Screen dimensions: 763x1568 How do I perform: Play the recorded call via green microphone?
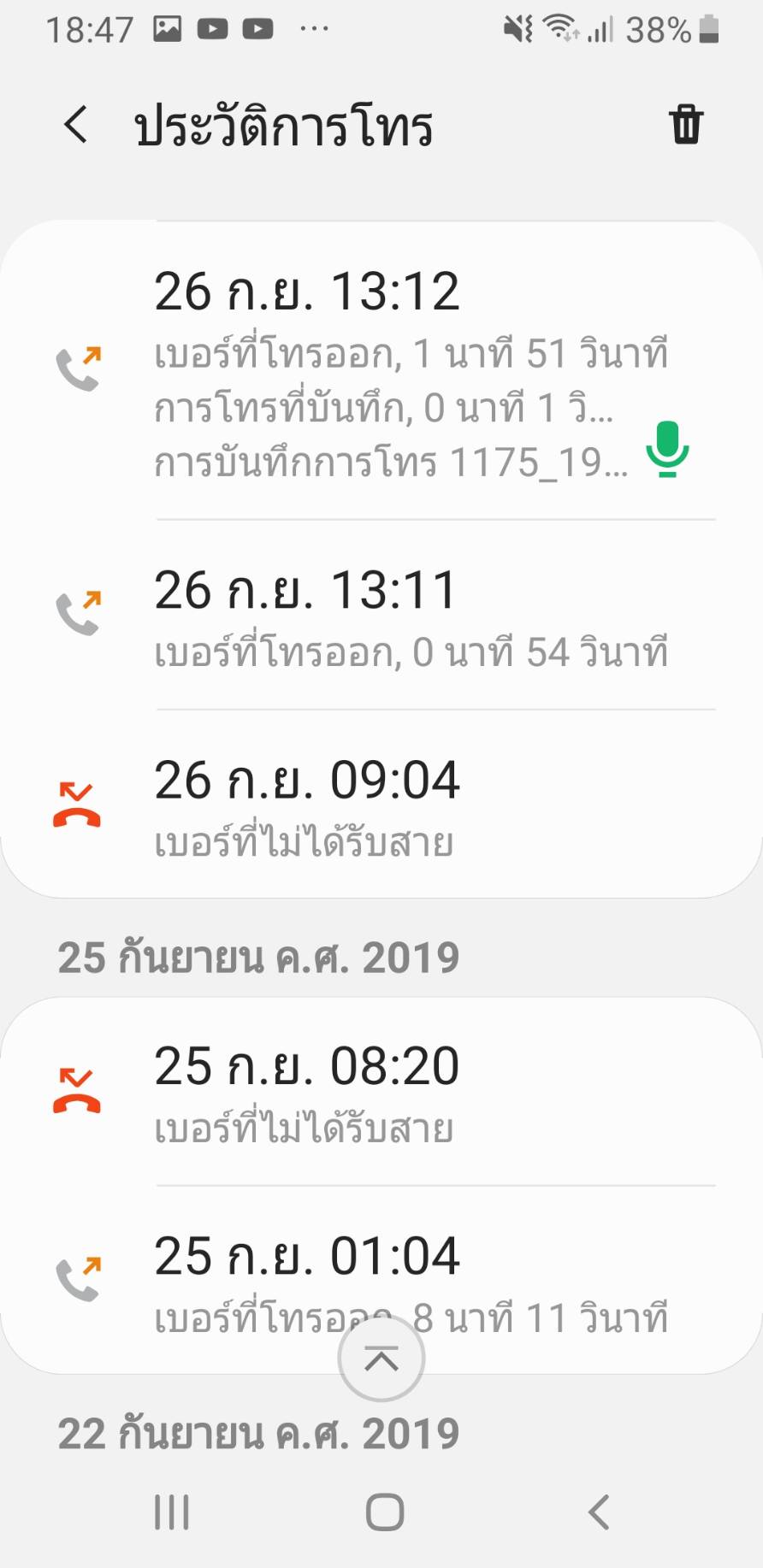(x=667, y=449)
